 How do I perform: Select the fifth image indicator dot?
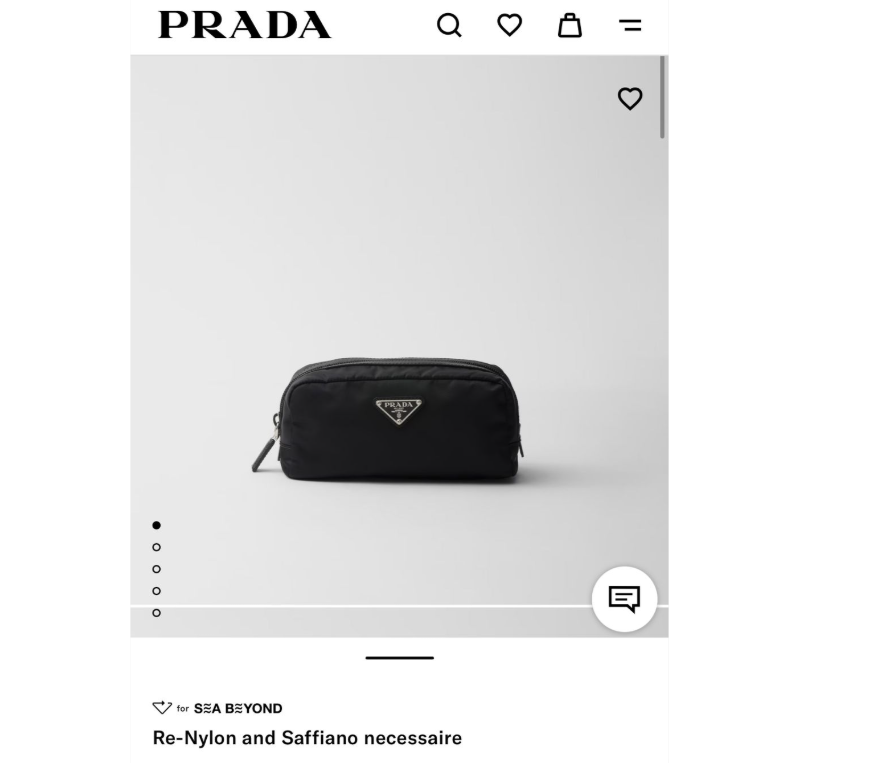click(156, 613)
